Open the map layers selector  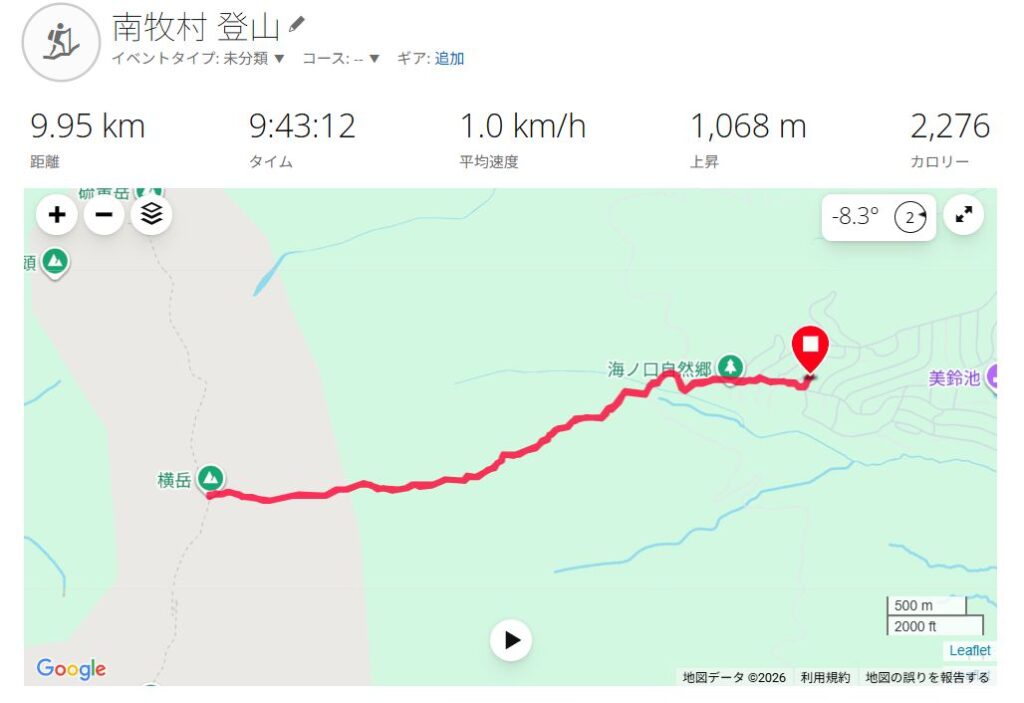(151, 214)
